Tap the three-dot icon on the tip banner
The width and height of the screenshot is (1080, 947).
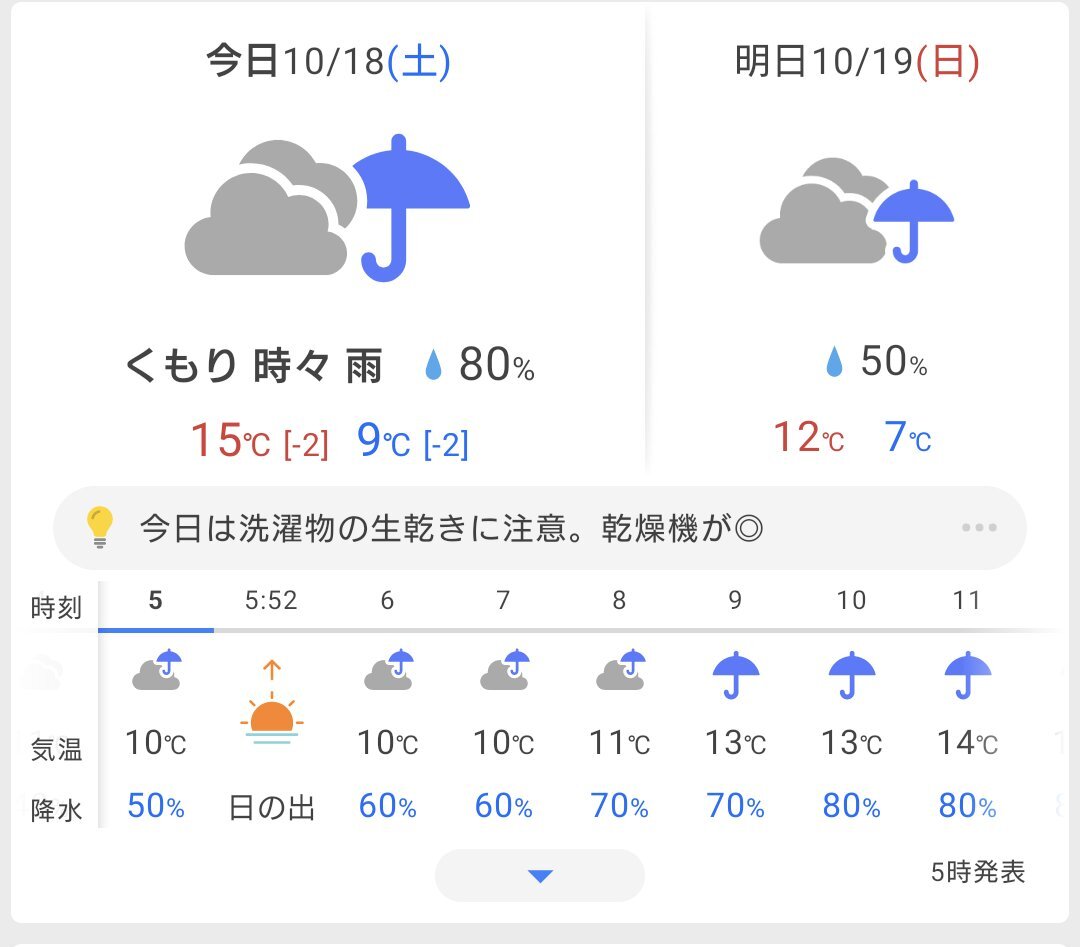click(x=979, y=528)
